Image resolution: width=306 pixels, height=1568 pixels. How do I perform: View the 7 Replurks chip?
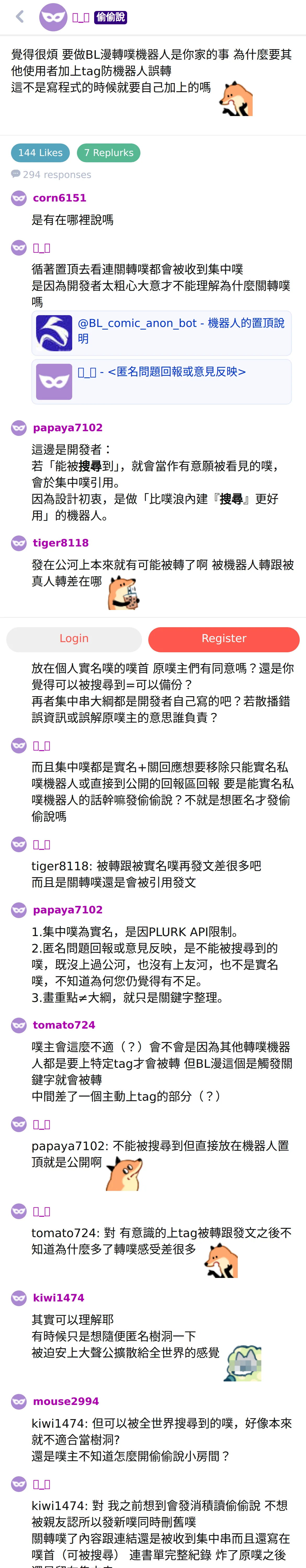pyautogui.click(x=109, y=153)
